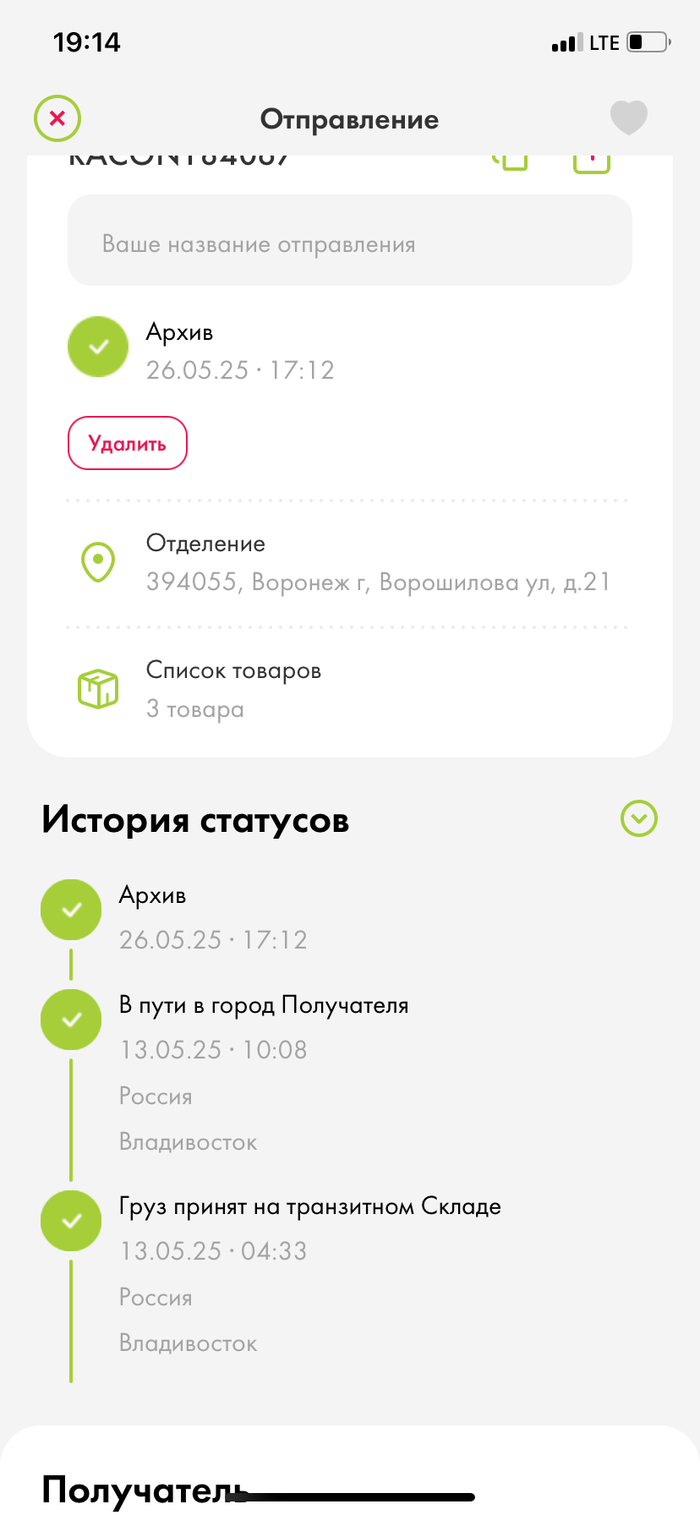This screenshot has width=700, height=1515.
Task: Close the shipment screen
Action: (x=57, y=119)
